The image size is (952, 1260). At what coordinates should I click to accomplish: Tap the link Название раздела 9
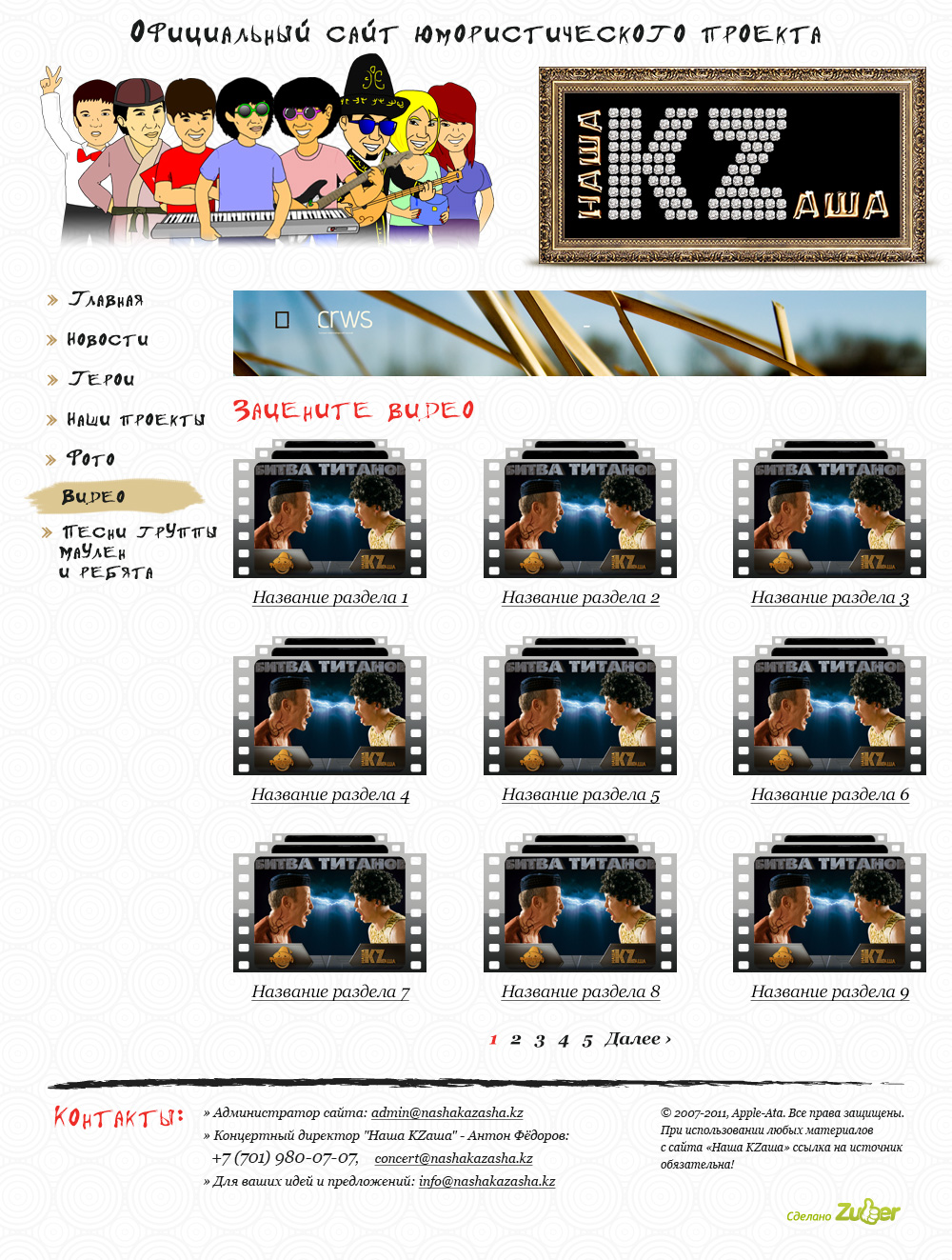[829, 992]
